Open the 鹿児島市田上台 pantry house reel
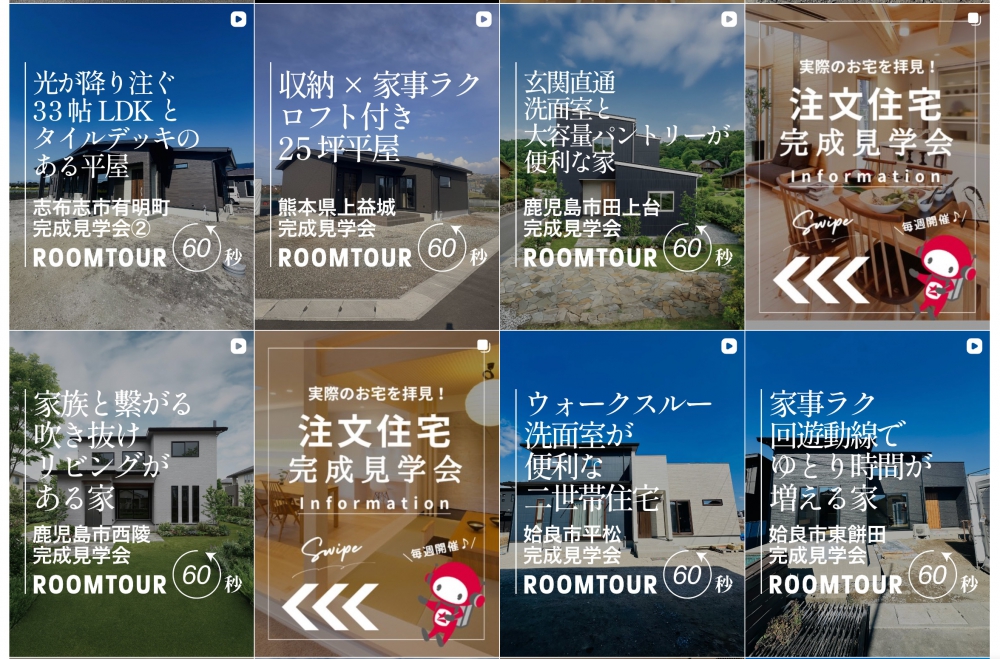The image size is (1000, 659). pyautogui.click(x=622, y=166)
